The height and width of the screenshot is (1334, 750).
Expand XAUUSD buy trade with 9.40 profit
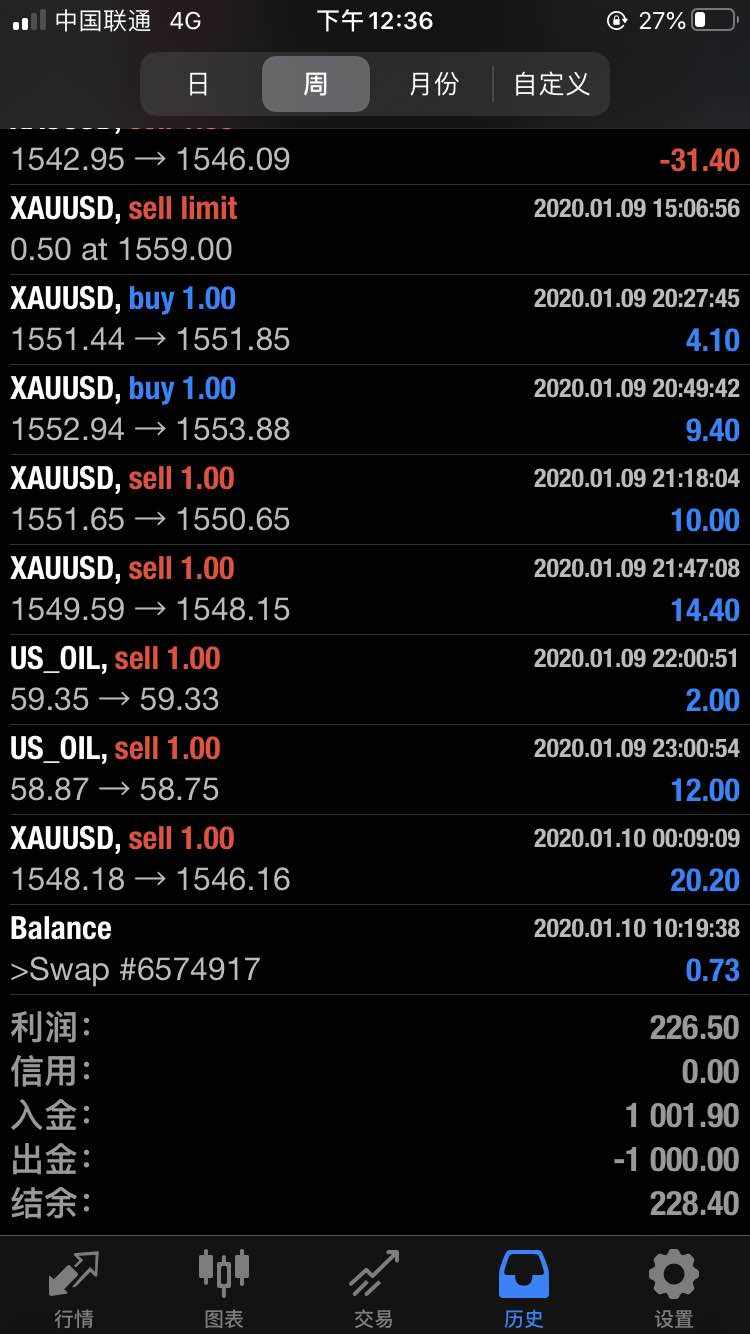(375, 409)
